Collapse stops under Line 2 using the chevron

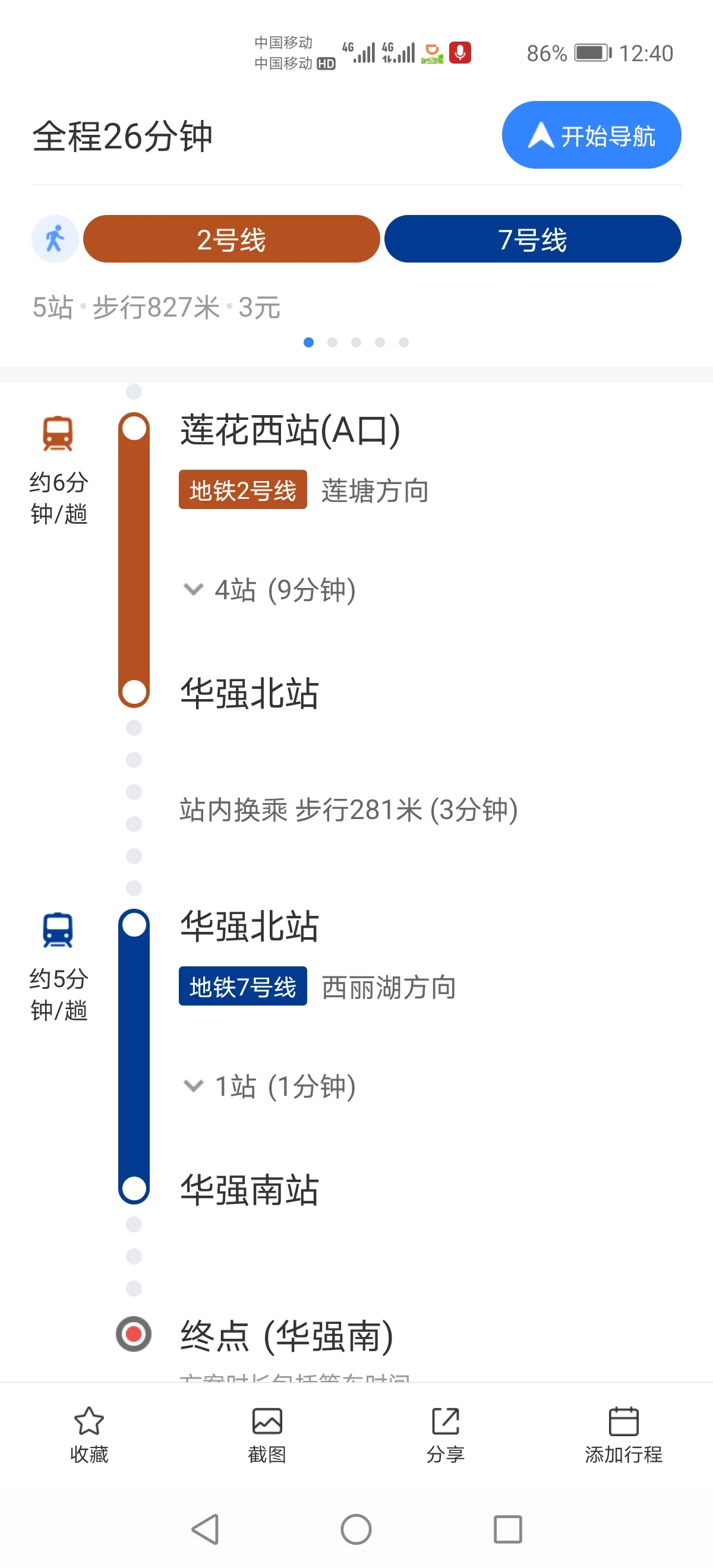(x=194, y=589)
